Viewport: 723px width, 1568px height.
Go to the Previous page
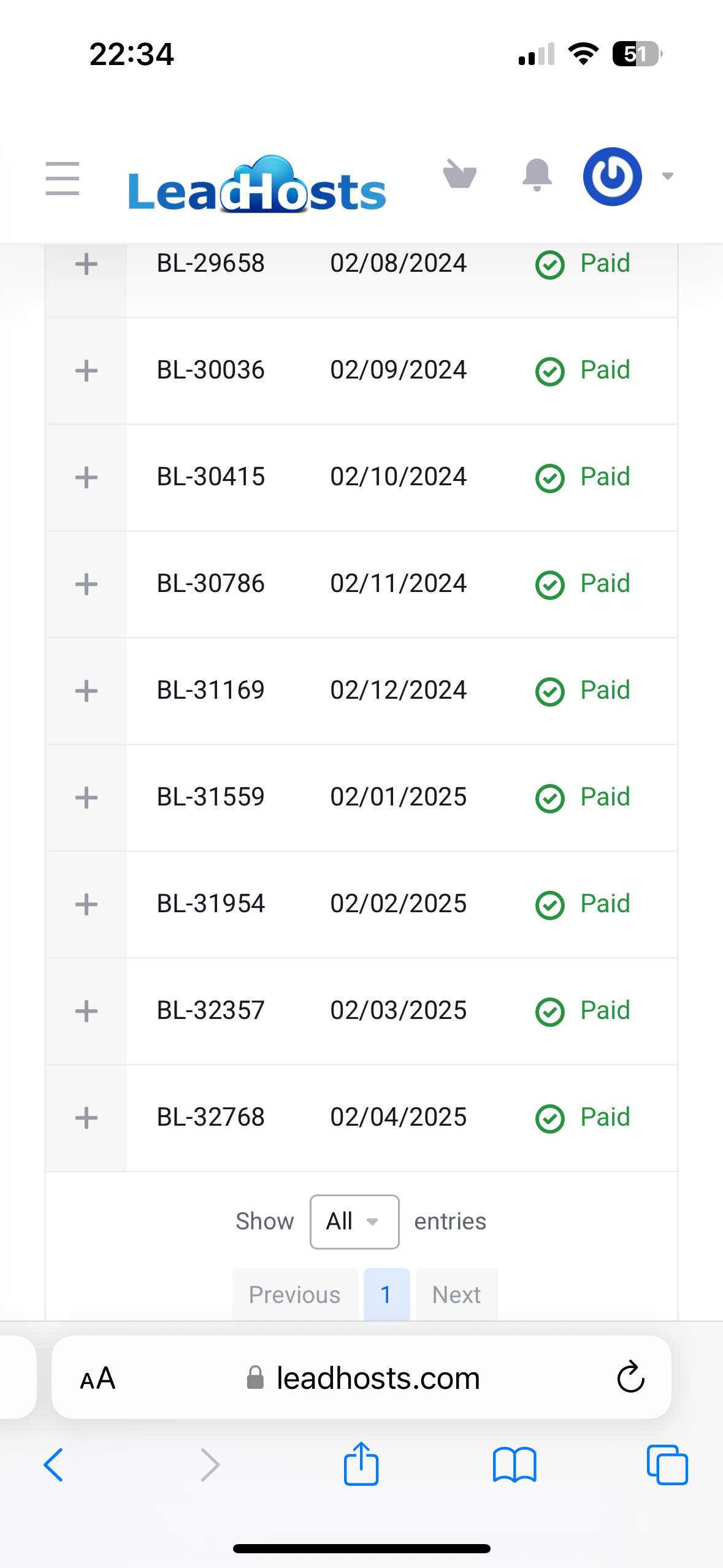(294, 1294)
